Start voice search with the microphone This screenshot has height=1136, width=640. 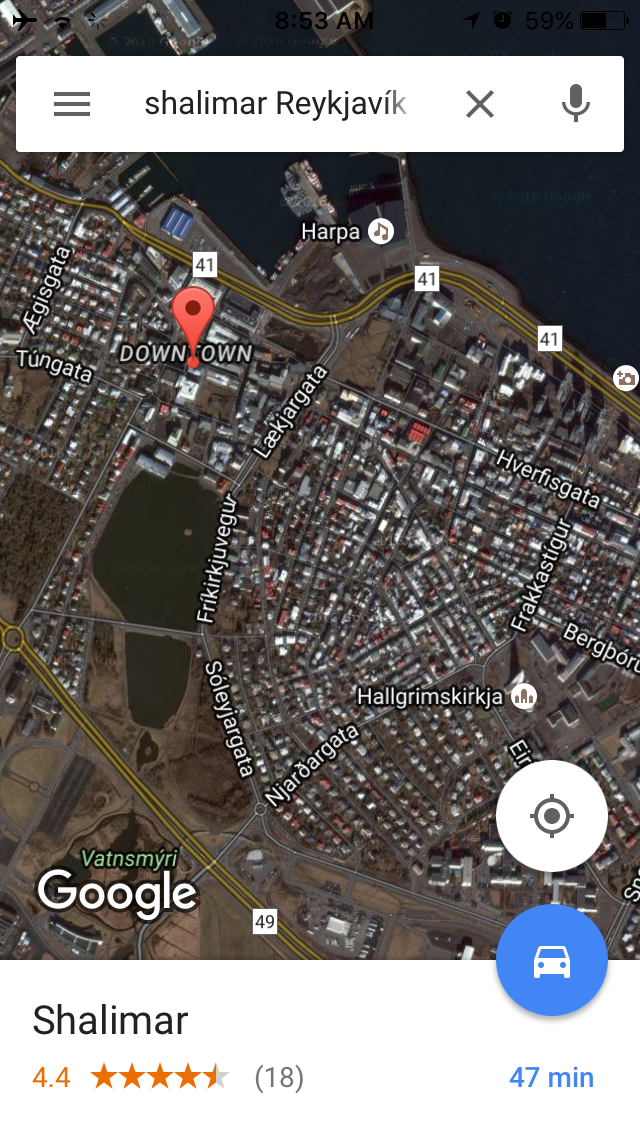pos(575,104)
